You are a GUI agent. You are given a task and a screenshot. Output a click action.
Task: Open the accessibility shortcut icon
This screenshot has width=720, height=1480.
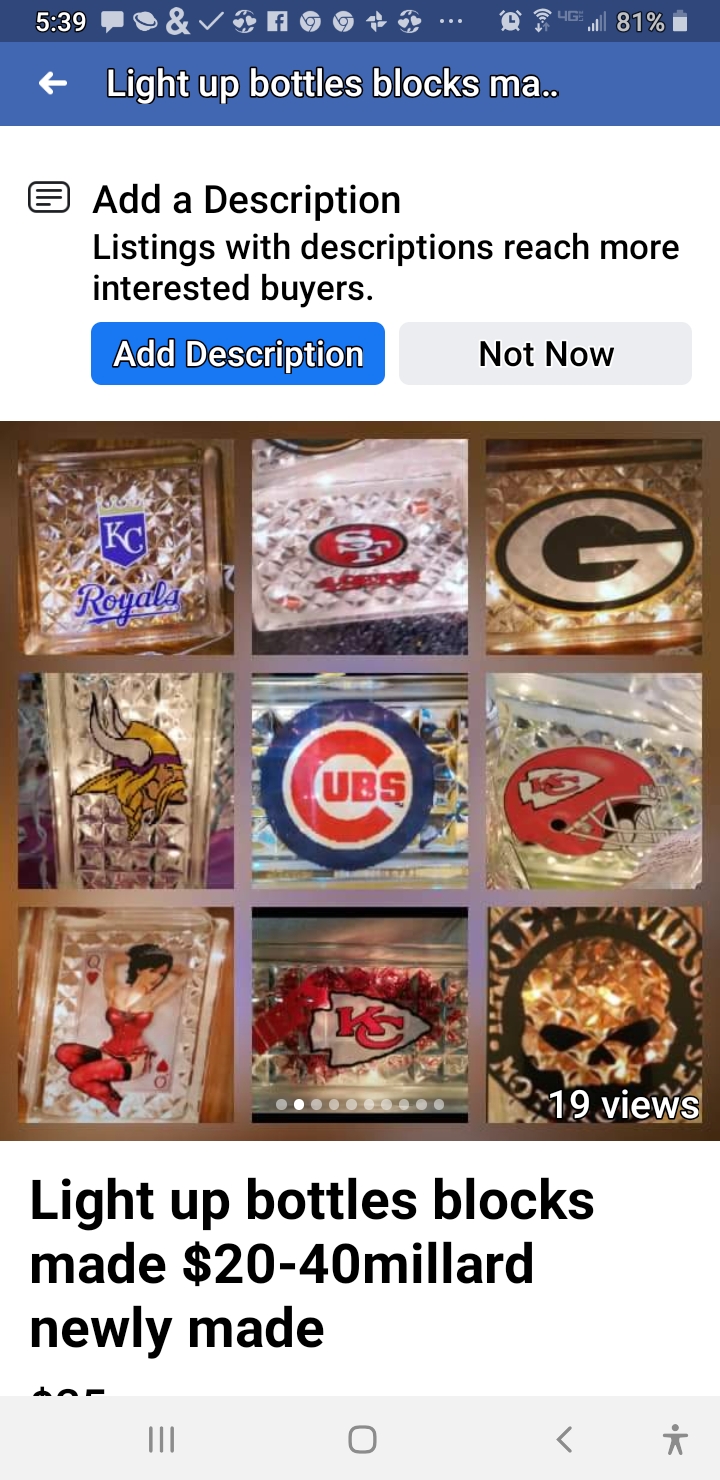(x=676, y=1439)
